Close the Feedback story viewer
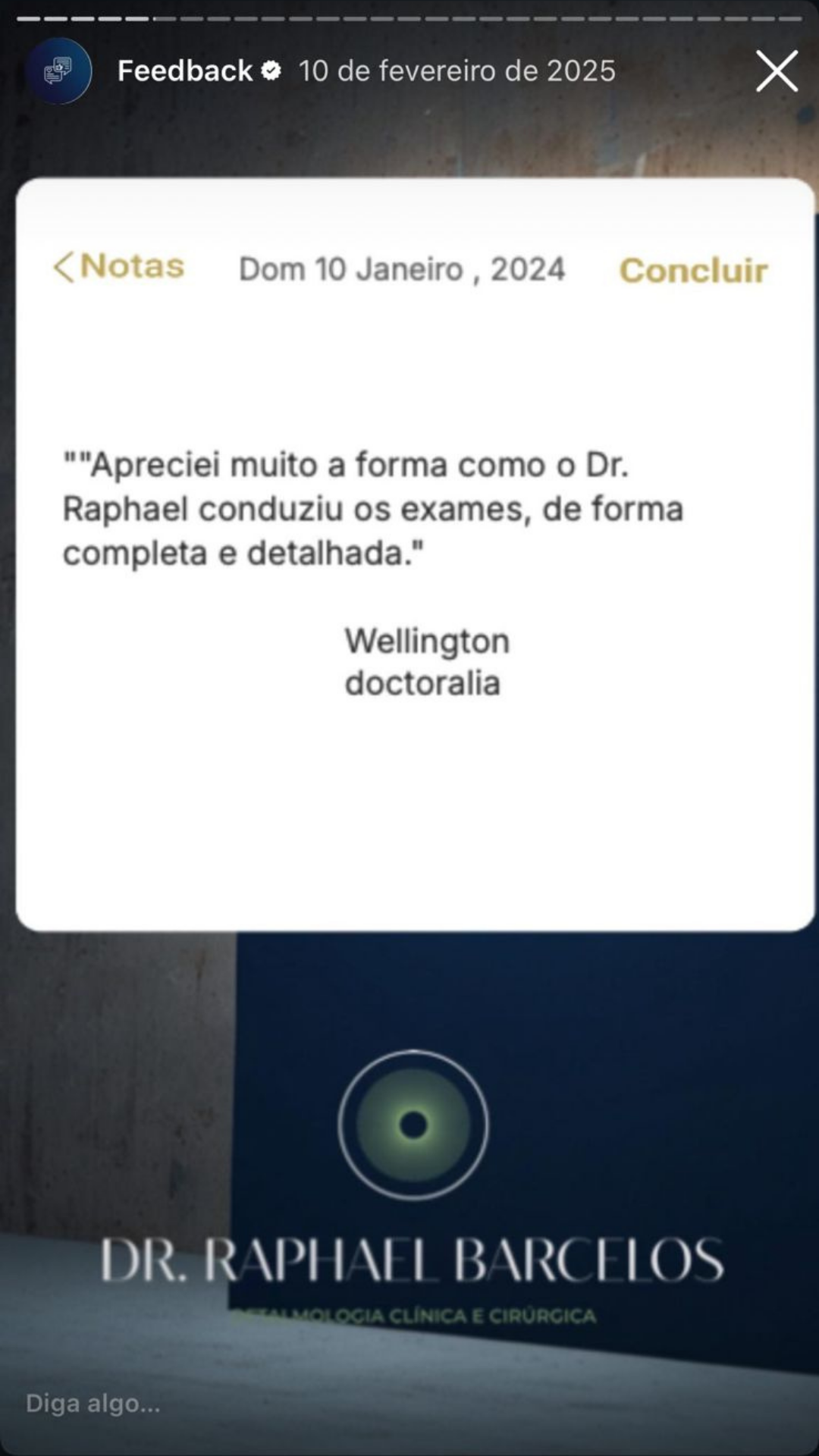 [777, 71]
